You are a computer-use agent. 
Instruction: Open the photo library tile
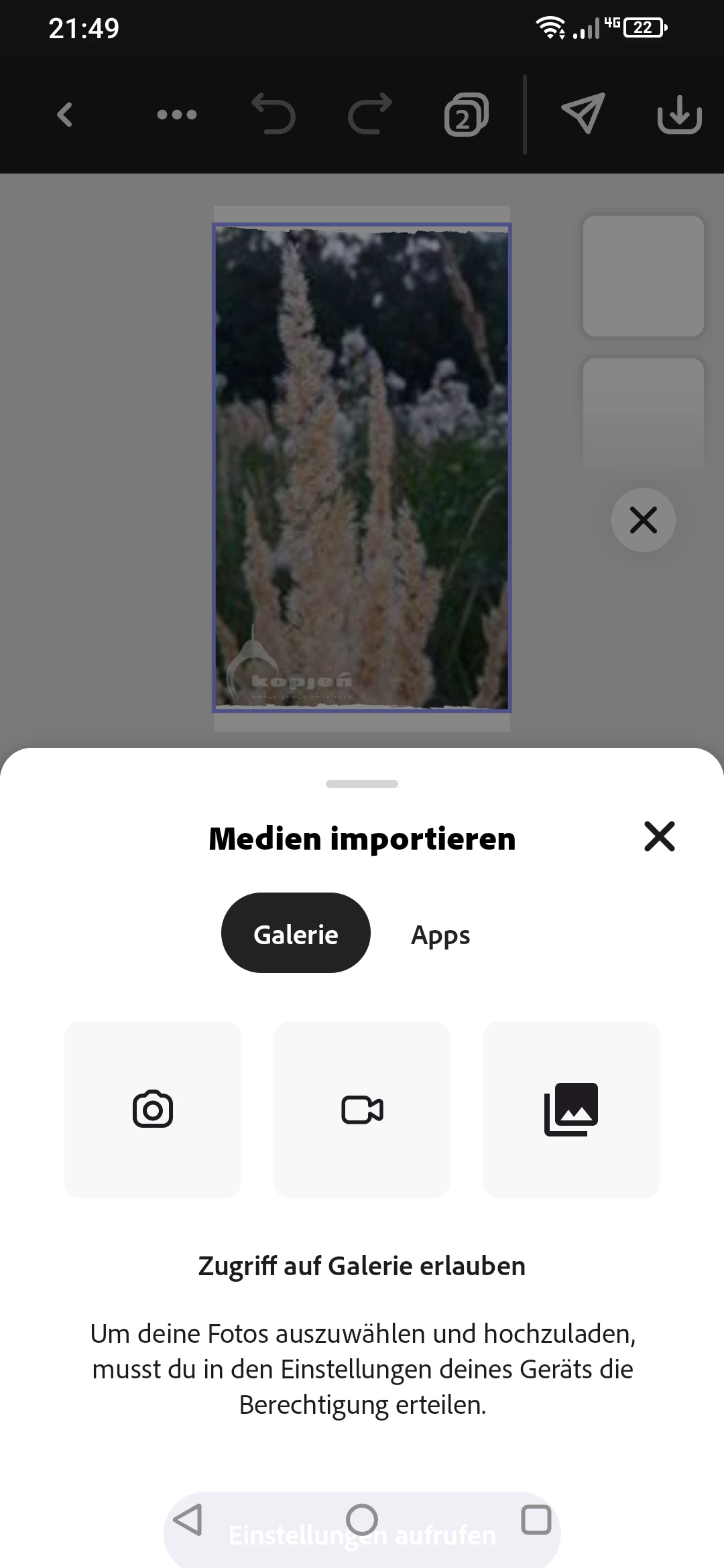[571, 1110]
